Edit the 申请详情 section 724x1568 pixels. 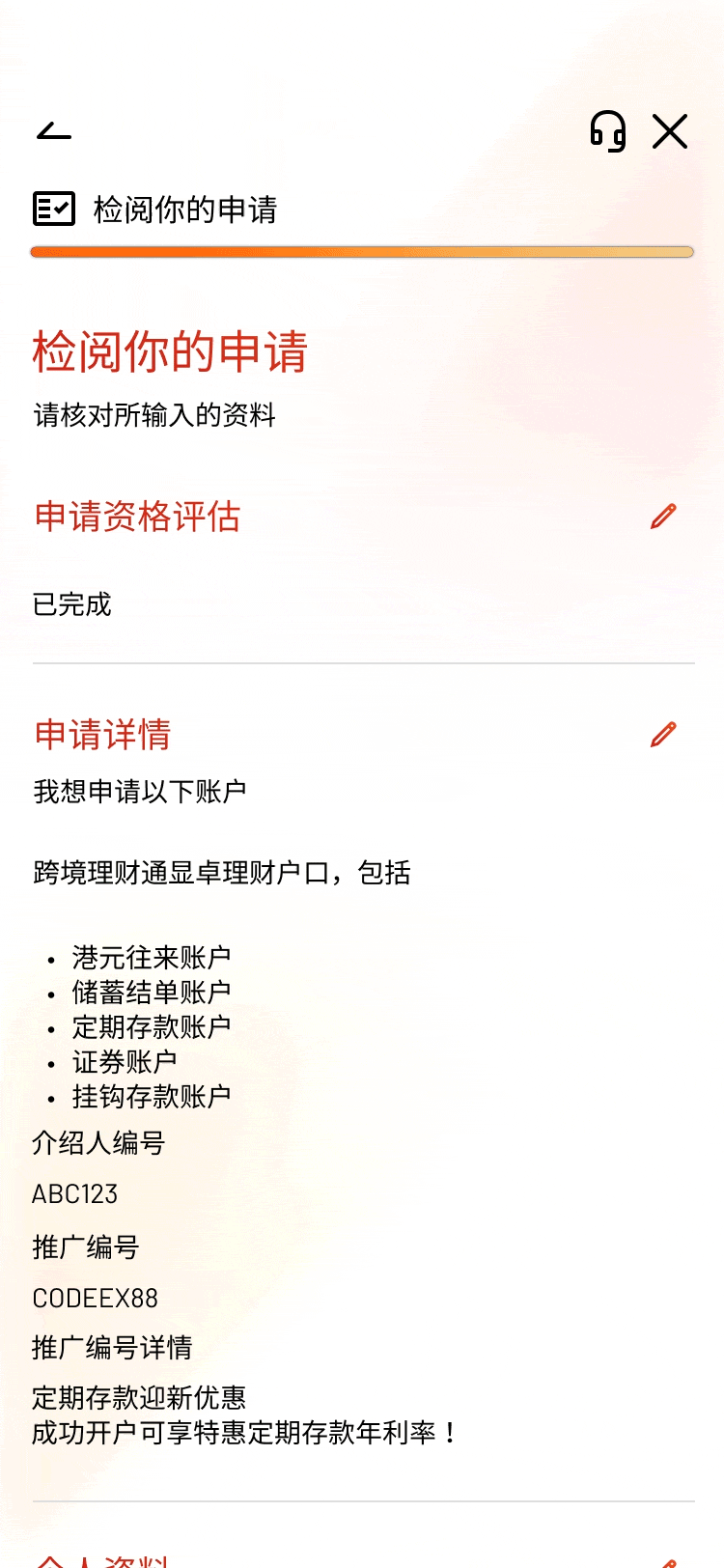tap(663, 735)
